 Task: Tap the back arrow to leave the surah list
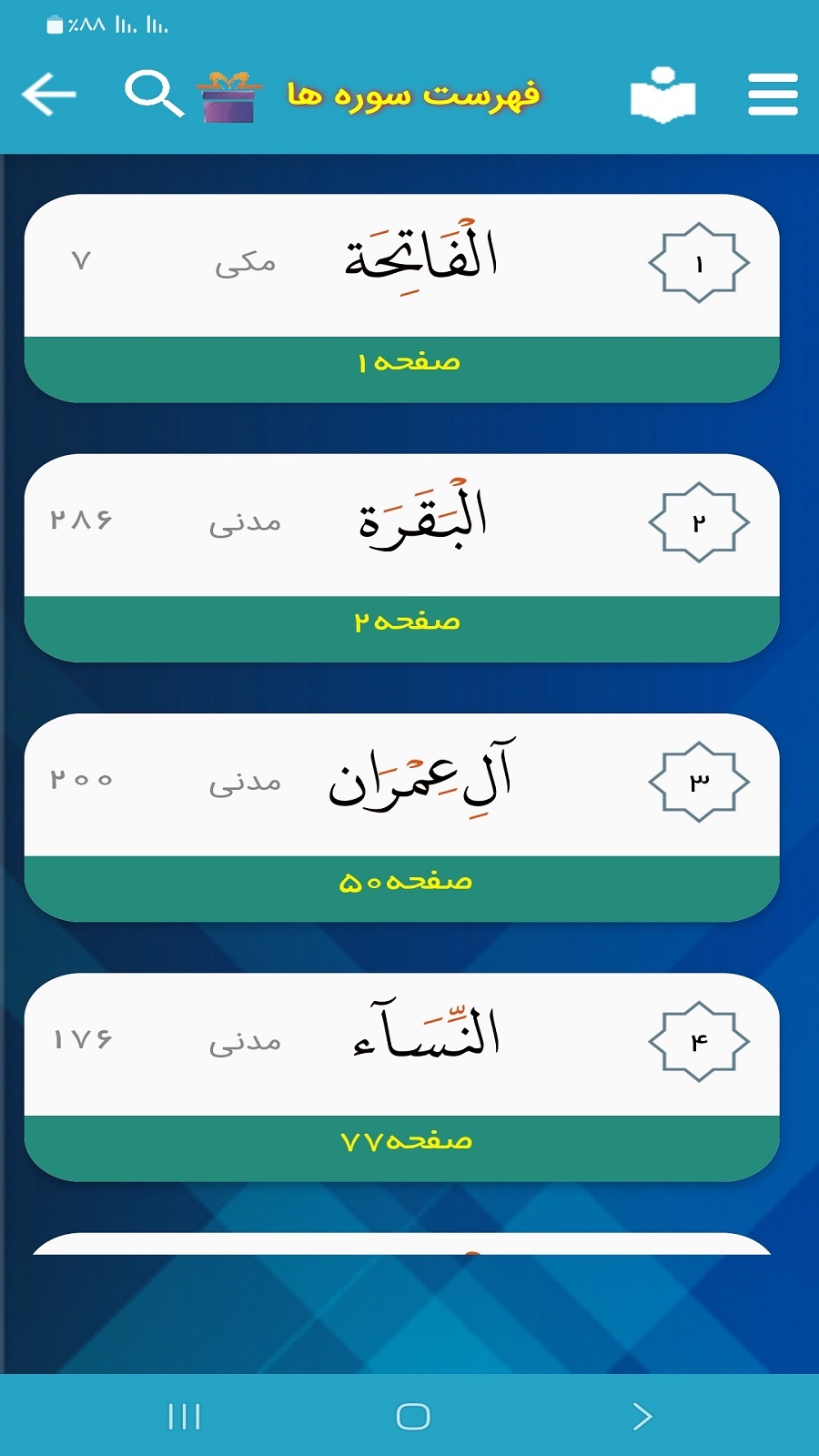pyautogui.click(x=47, y=94)
